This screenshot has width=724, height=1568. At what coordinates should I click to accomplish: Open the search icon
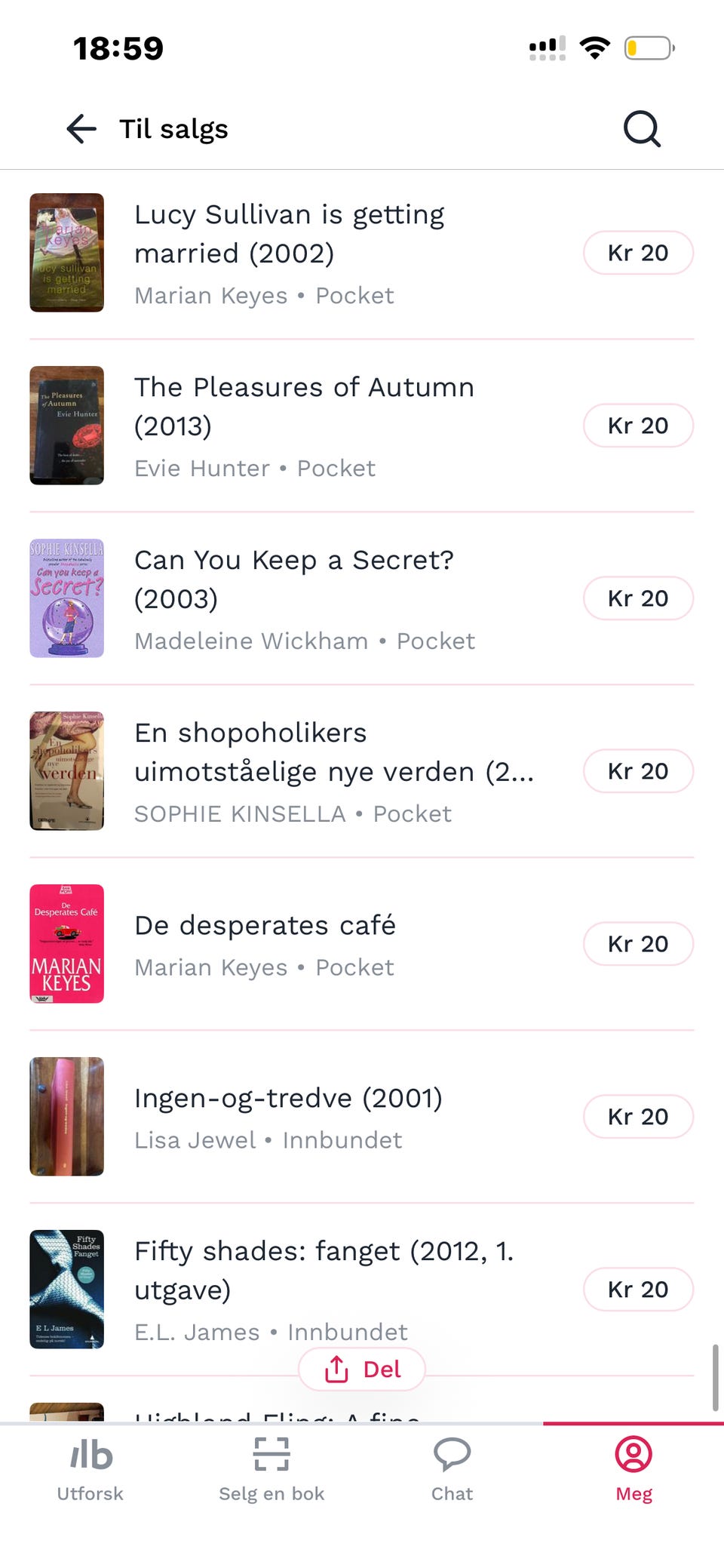642,129
